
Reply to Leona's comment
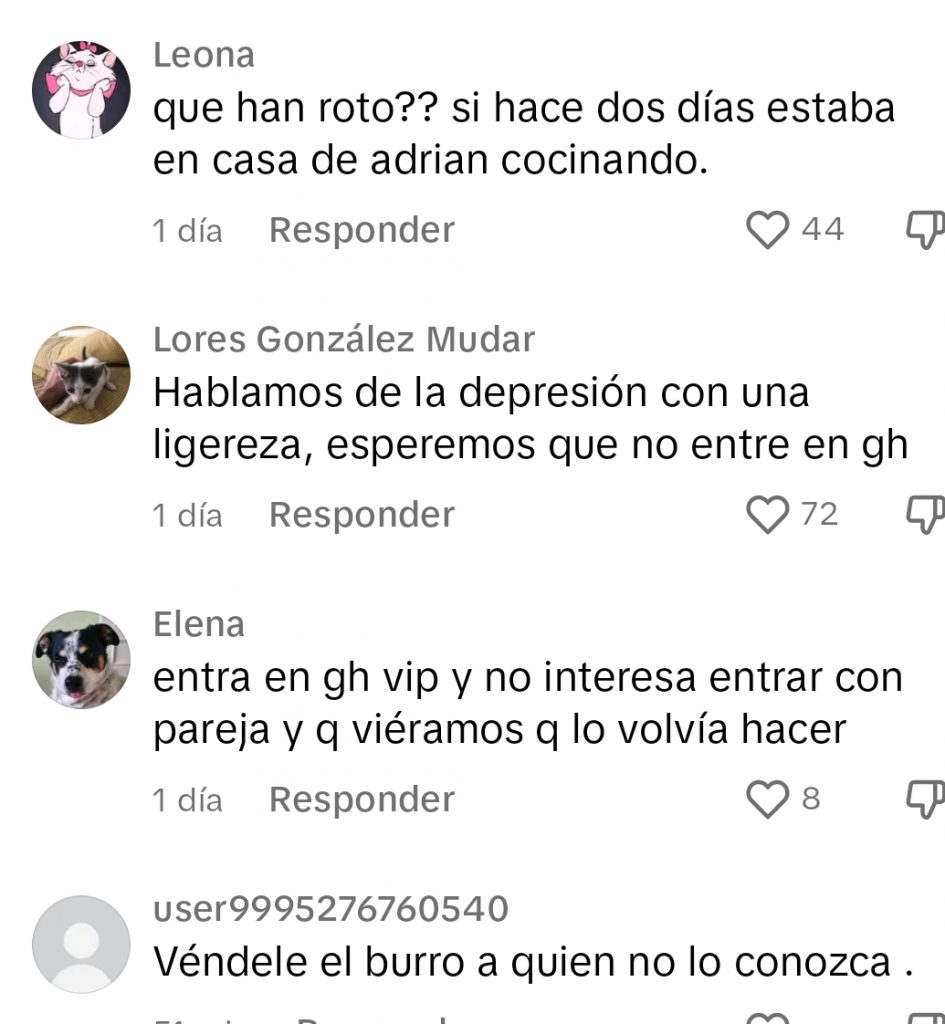[x=361, y=231]
